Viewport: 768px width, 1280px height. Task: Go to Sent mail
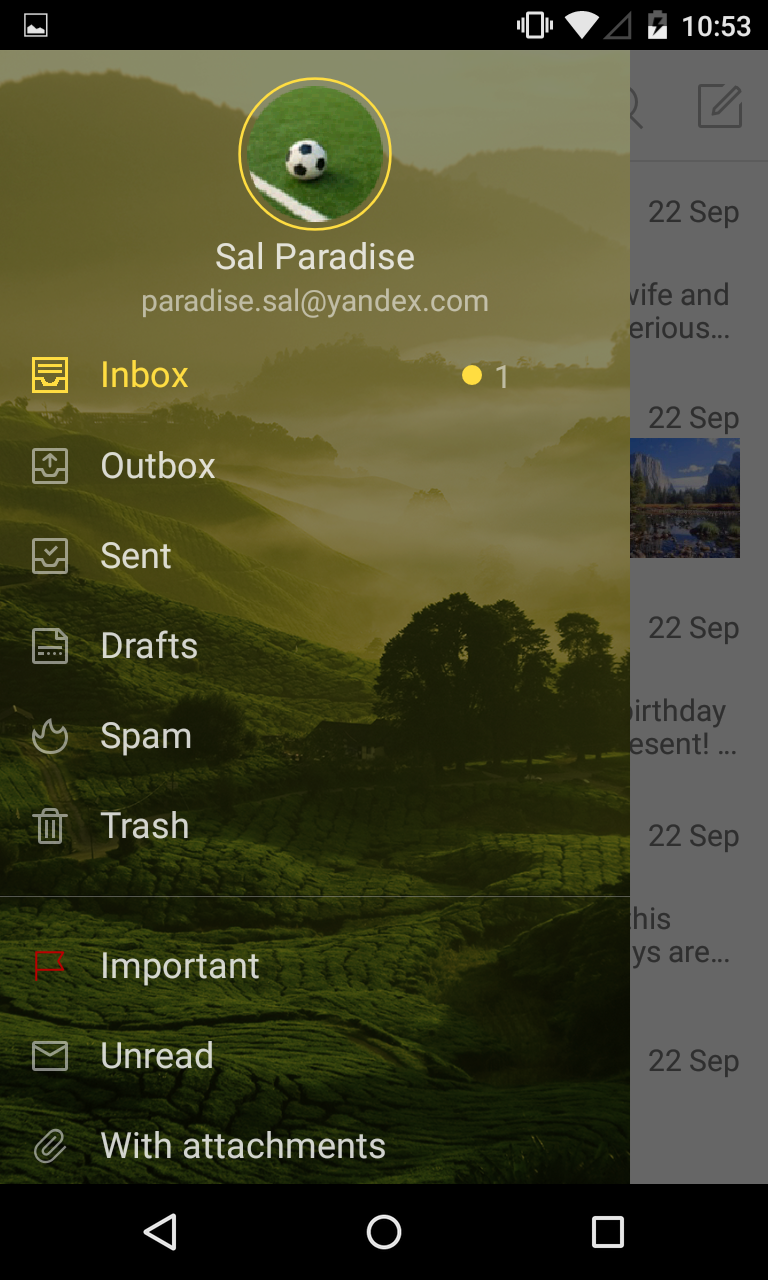pos(136,556)
